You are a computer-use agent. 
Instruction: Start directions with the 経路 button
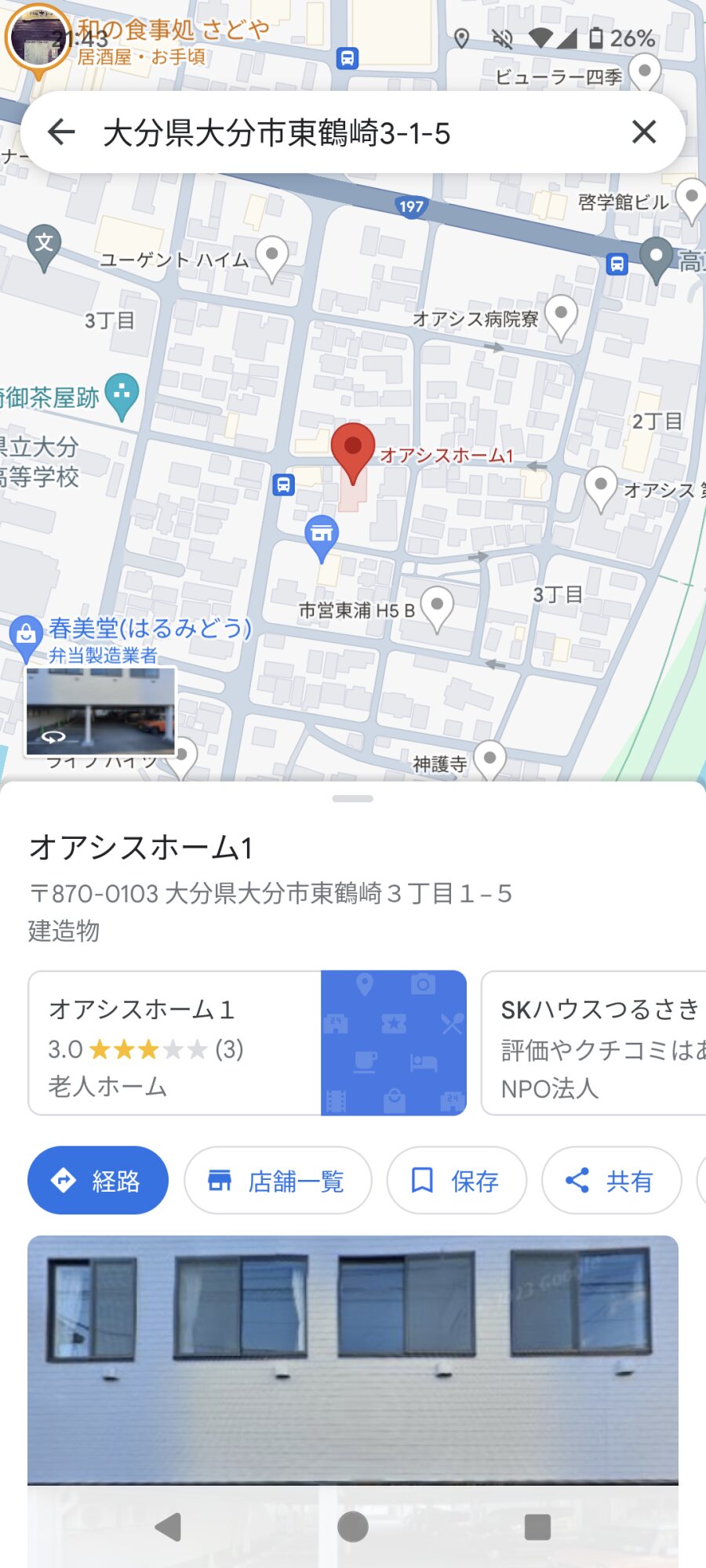[98, 1180]
